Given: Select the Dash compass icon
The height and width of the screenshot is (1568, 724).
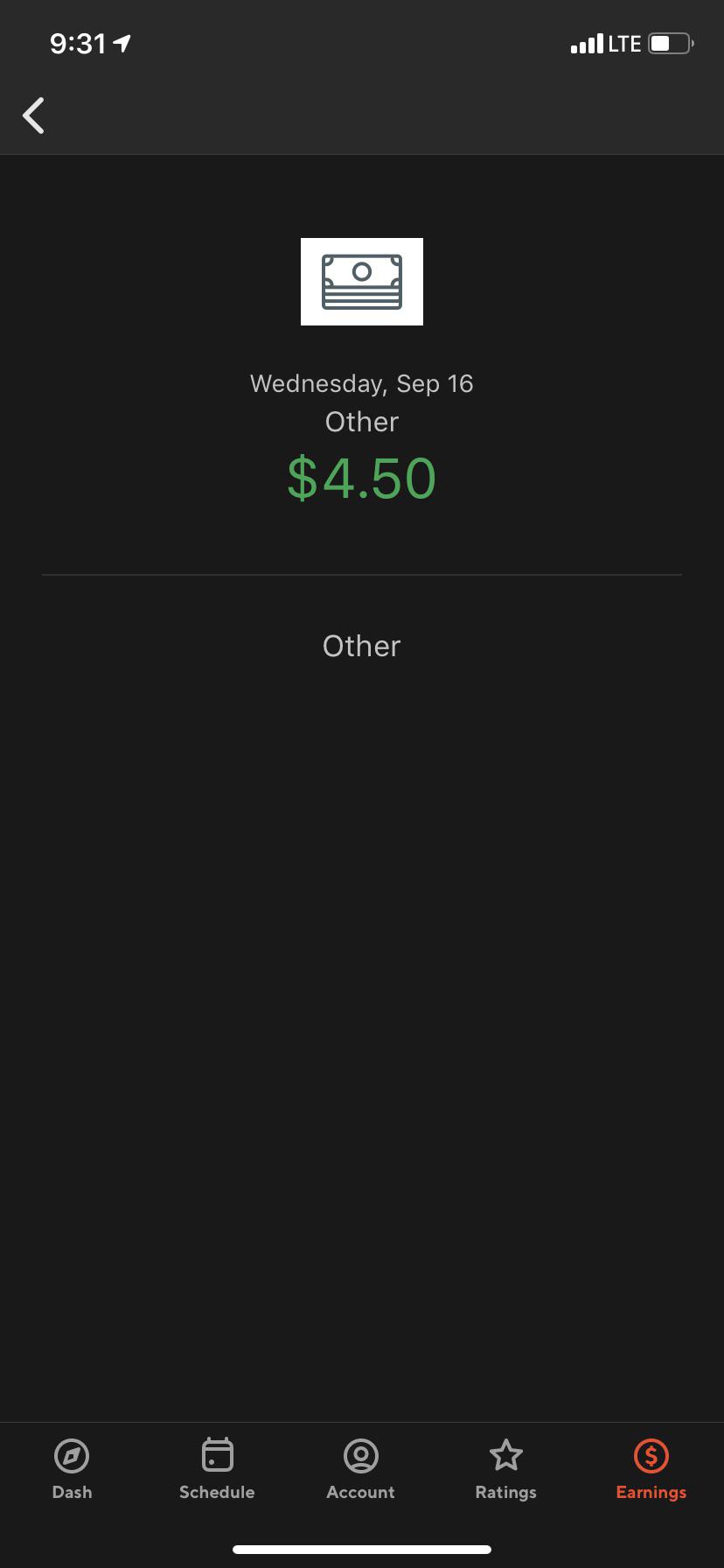Looking at the screenshot, I should [x=72, y=1457].
